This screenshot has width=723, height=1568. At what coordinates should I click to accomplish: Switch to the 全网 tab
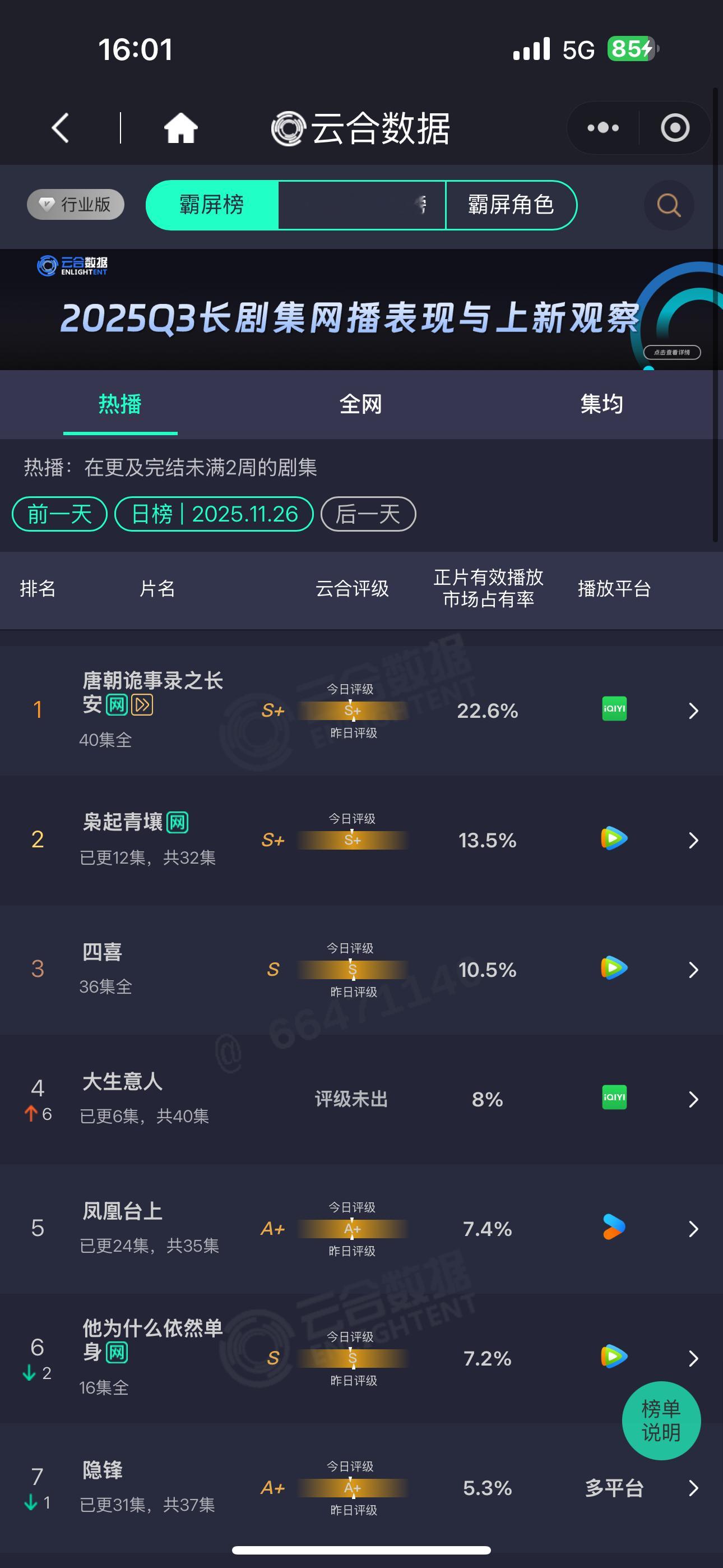point(361,405)
